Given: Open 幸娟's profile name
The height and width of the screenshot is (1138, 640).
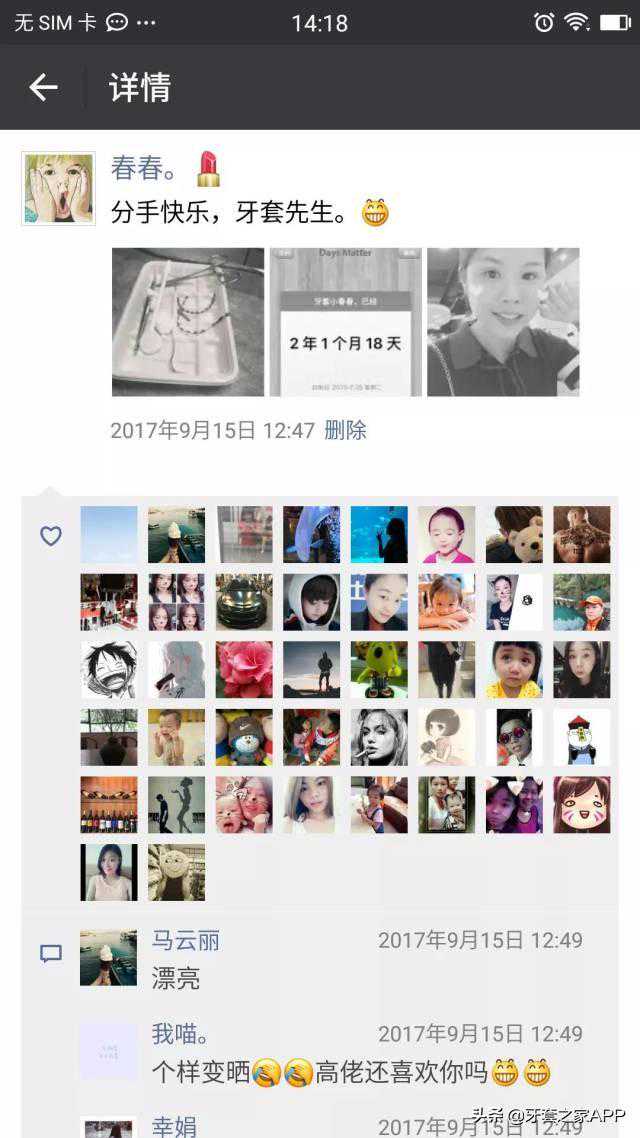Looking at the screenshot, I should (x=174, y=1126).
